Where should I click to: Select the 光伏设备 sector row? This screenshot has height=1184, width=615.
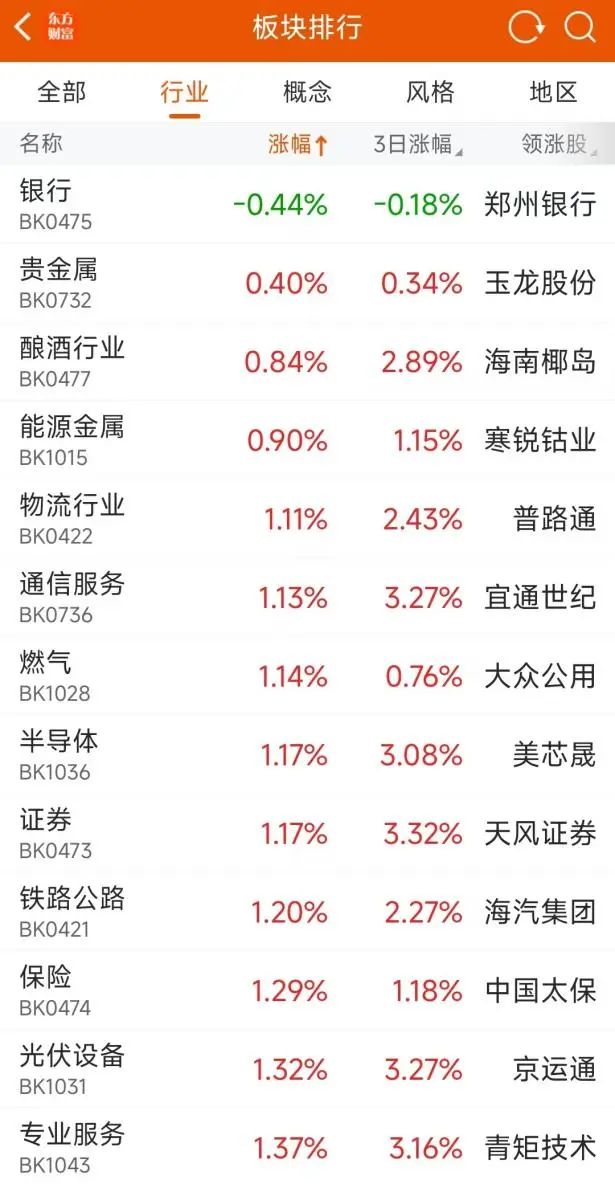pyautogui.click(x=308, y=1068)
